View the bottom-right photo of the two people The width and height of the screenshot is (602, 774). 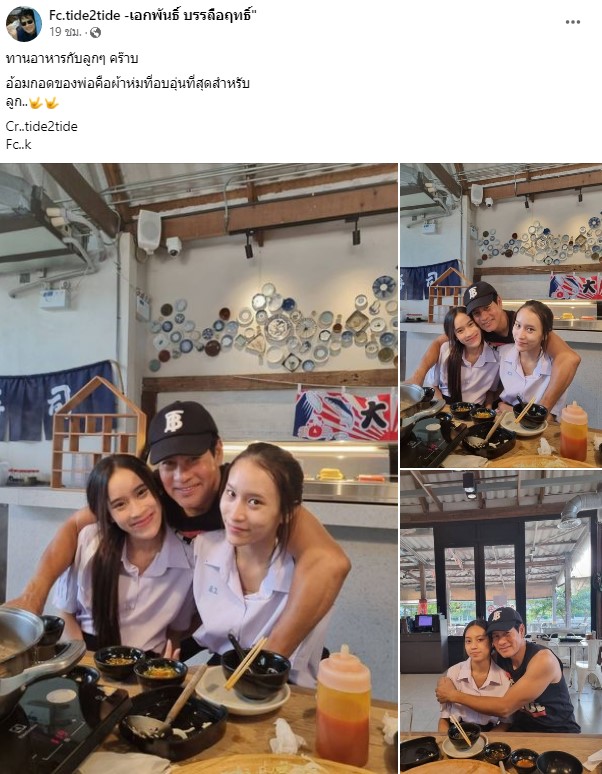501,623
